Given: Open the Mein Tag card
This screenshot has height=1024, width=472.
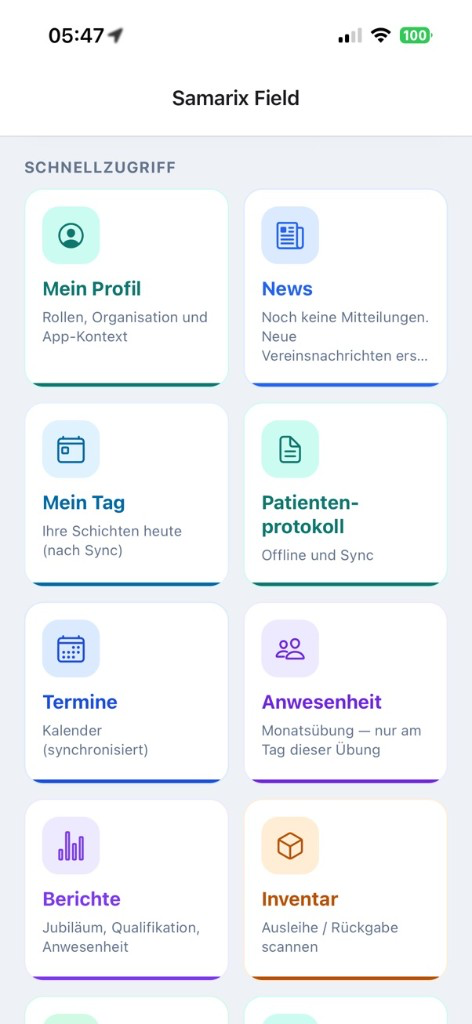Looking at the screenshot, I should click(x=127, y=494).
